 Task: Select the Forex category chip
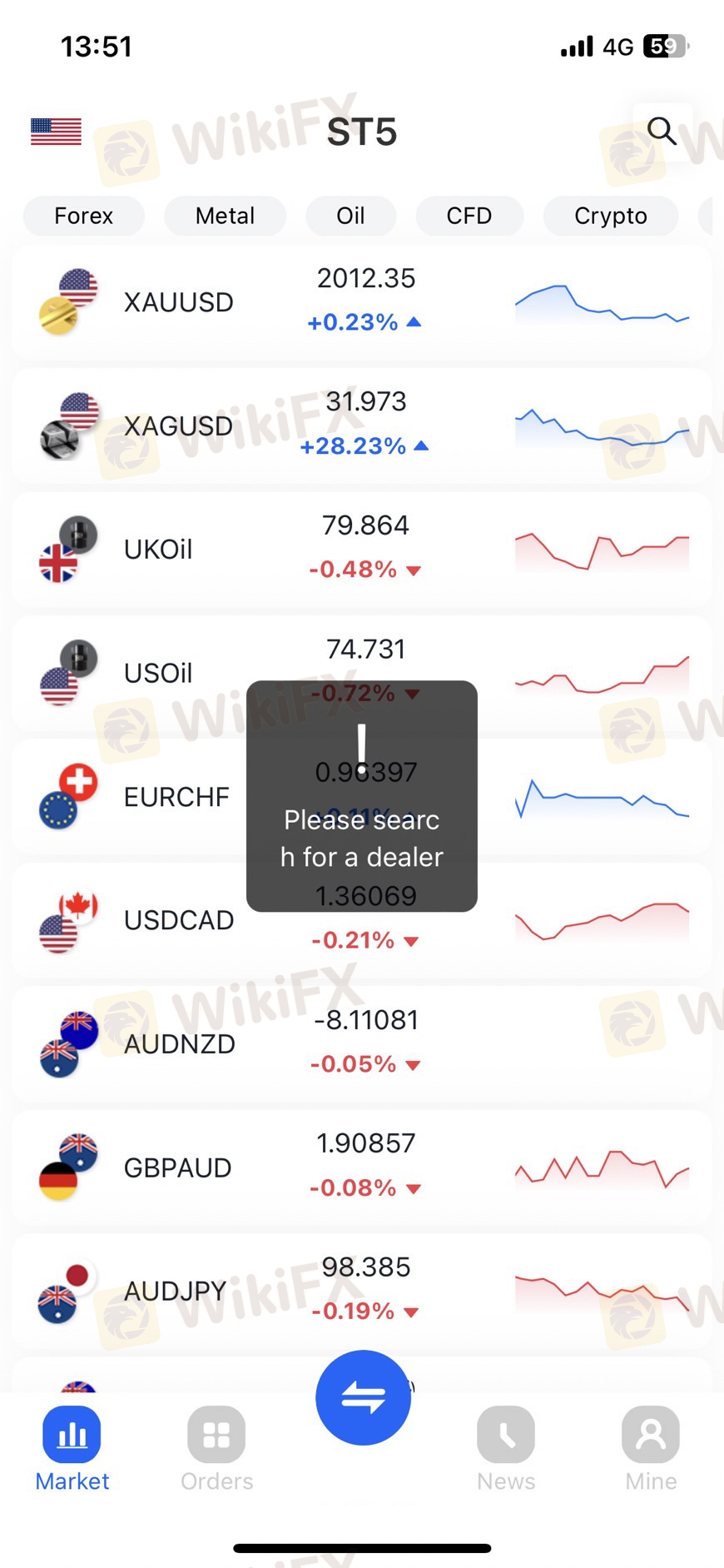(83, 216)
